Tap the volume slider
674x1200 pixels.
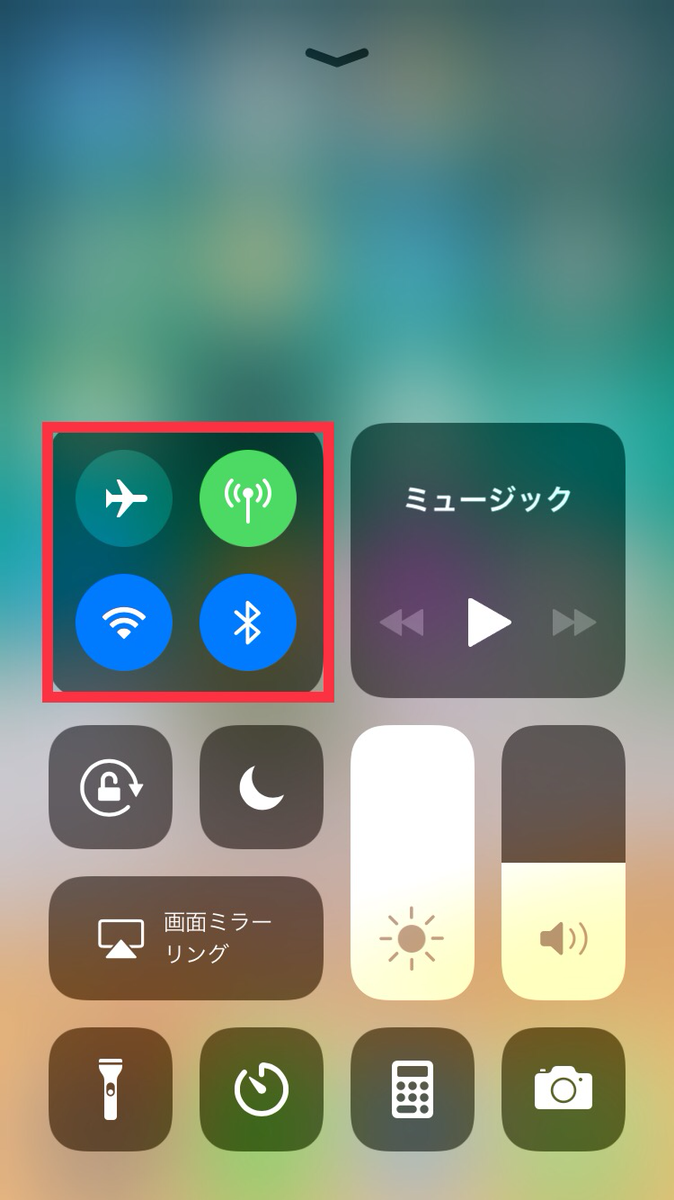coord(563,862)
